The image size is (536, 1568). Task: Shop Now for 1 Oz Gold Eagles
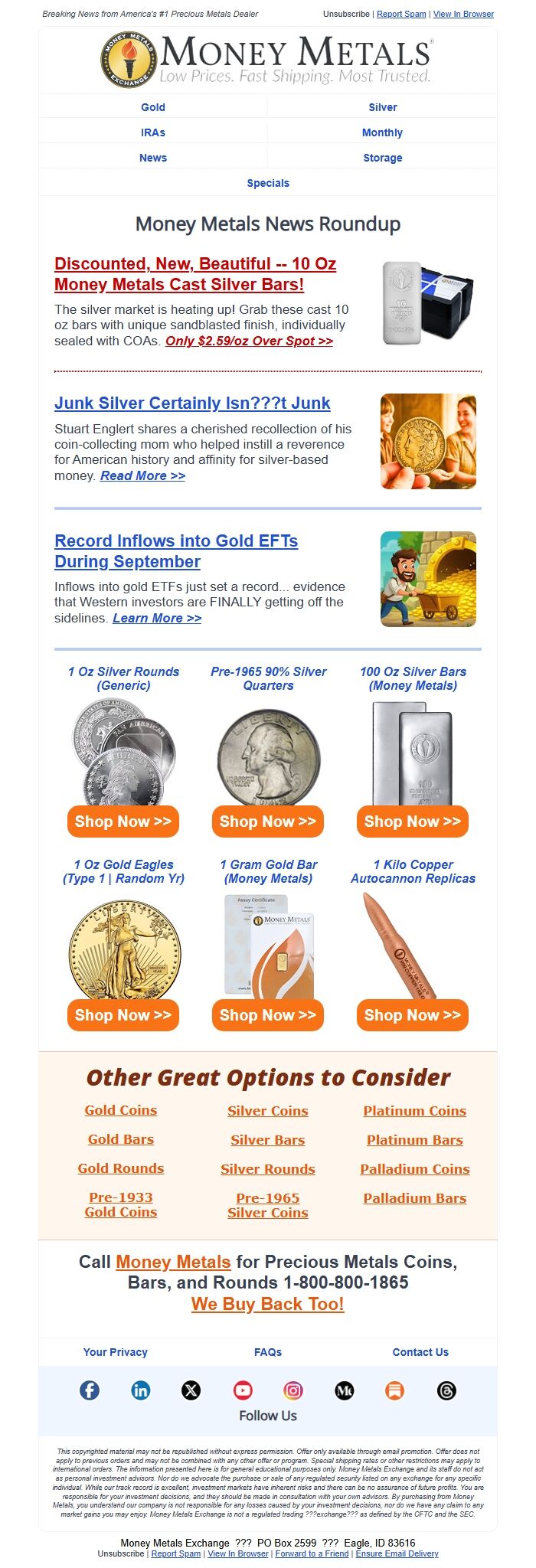pos(123,1015)
